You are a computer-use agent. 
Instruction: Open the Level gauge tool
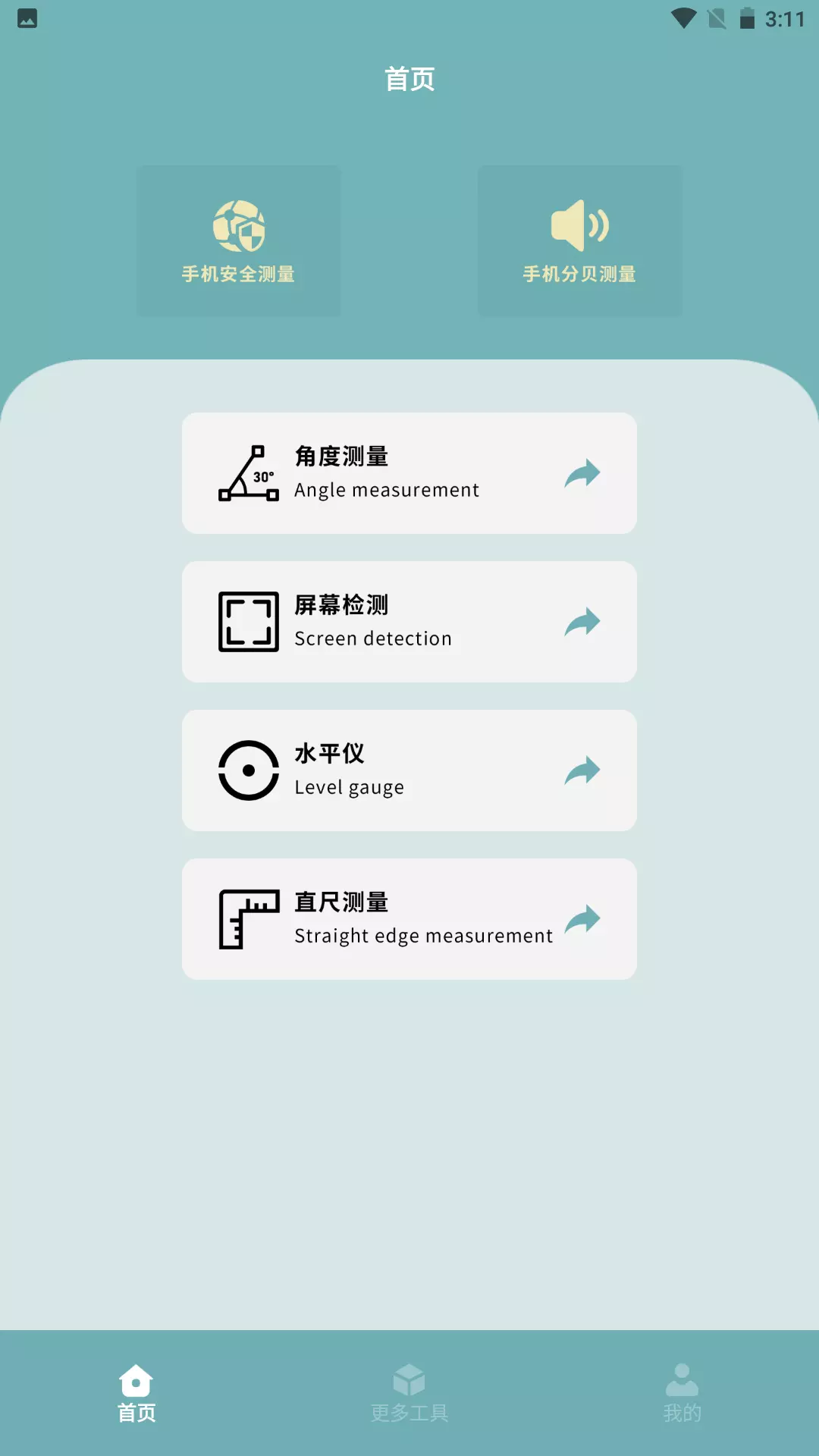click(x=409, y=770)
